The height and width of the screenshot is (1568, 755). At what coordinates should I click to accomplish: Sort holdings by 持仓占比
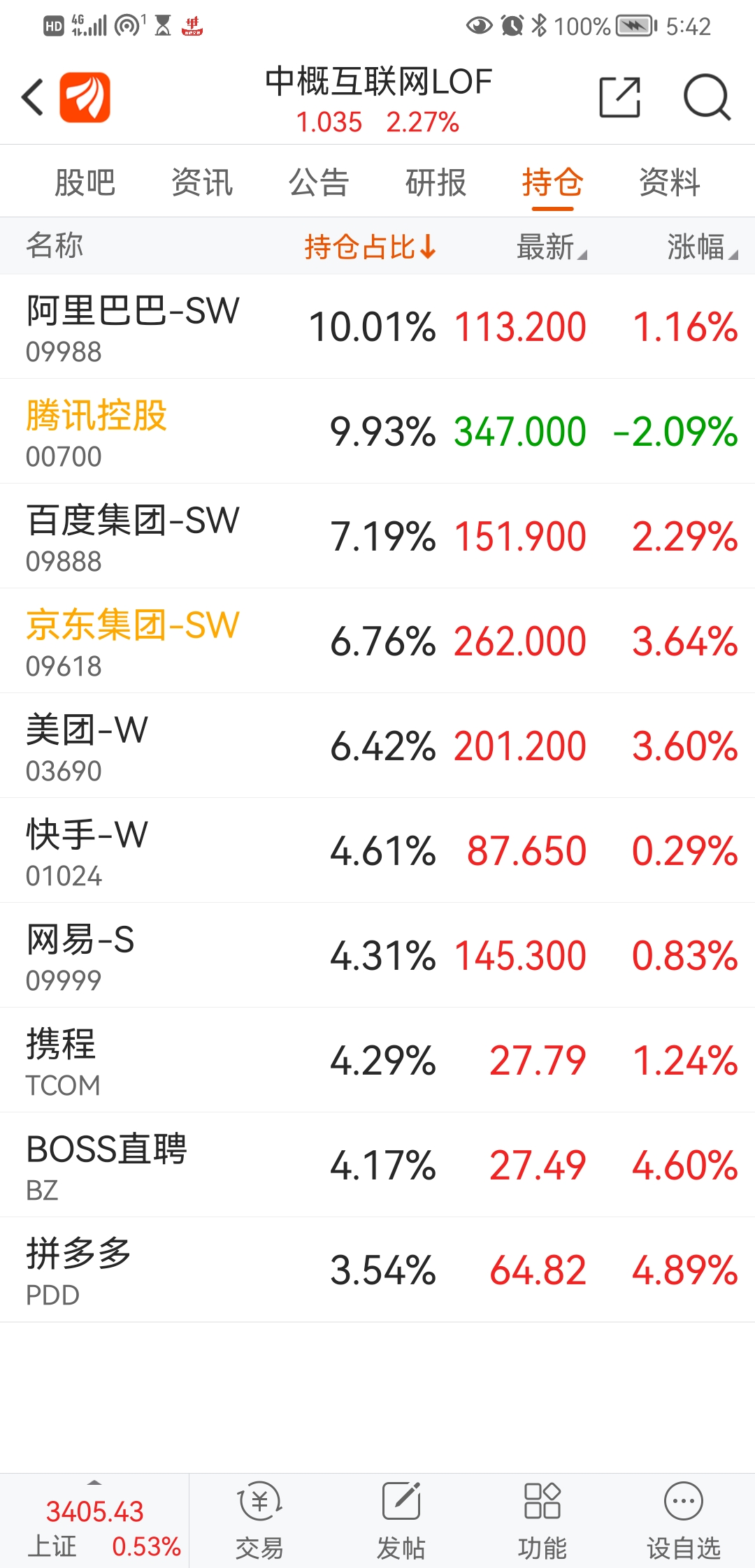tap(370, 247)
